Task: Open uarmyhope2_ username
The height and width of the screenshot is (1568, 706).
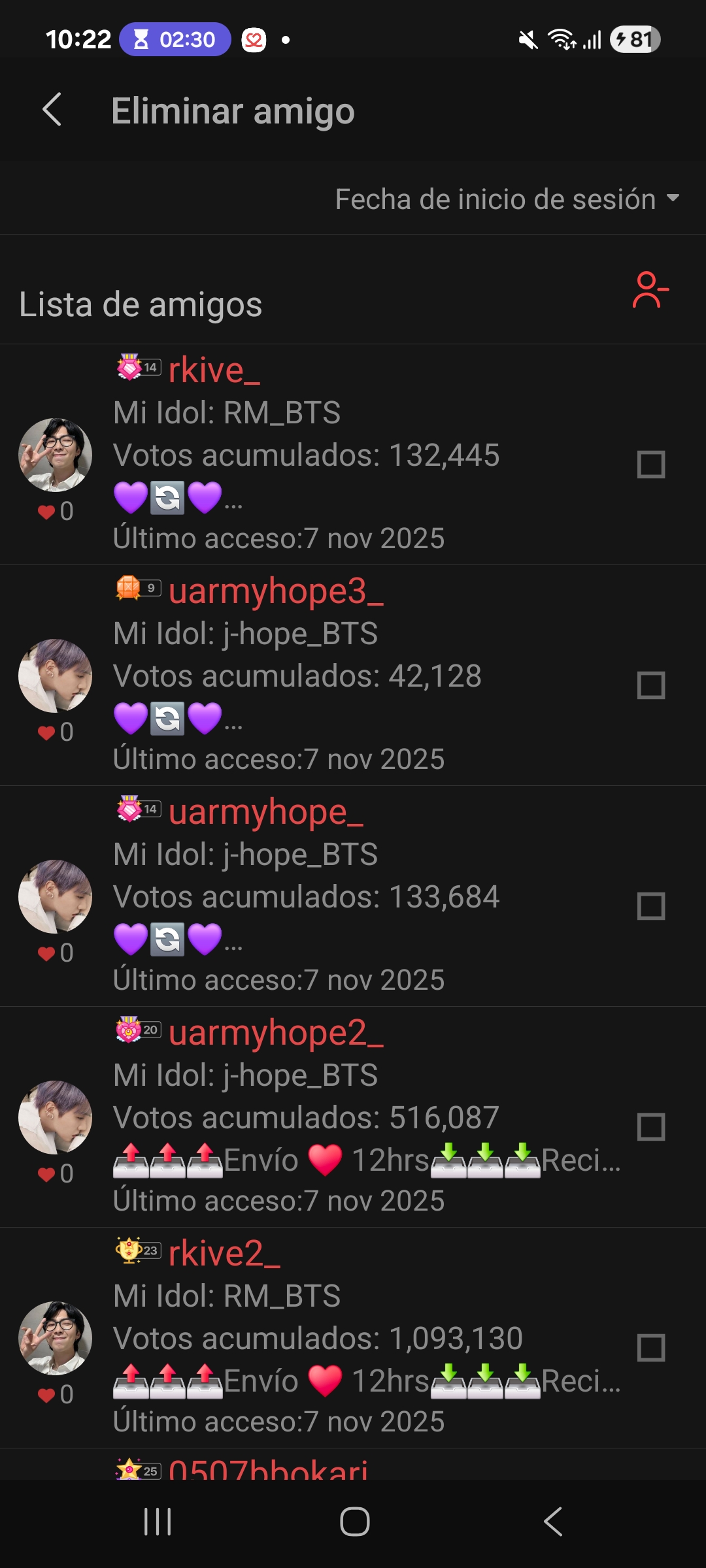Action: pyautogui.click(x=275, y=1033)
